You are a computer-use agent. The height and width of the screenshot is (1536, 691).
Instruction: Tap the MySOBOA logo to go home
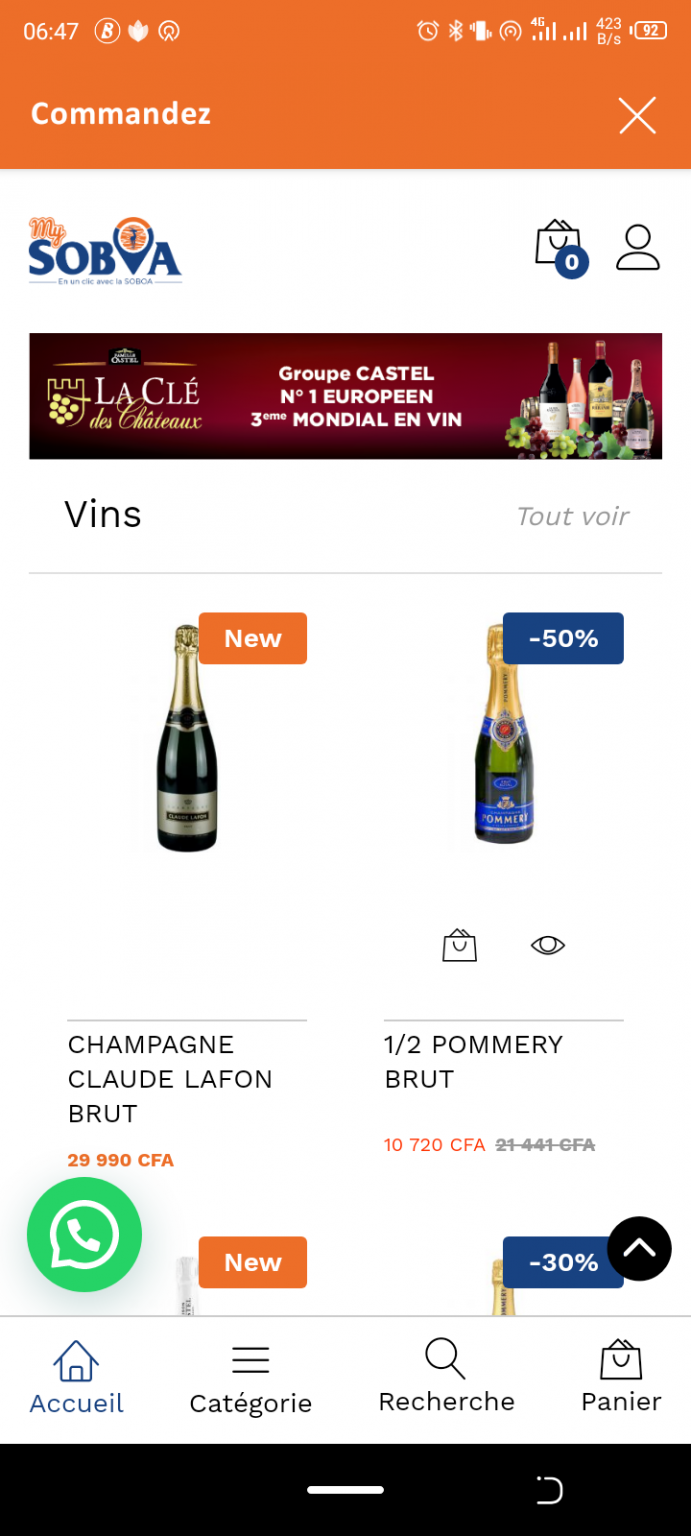point(105,251)
